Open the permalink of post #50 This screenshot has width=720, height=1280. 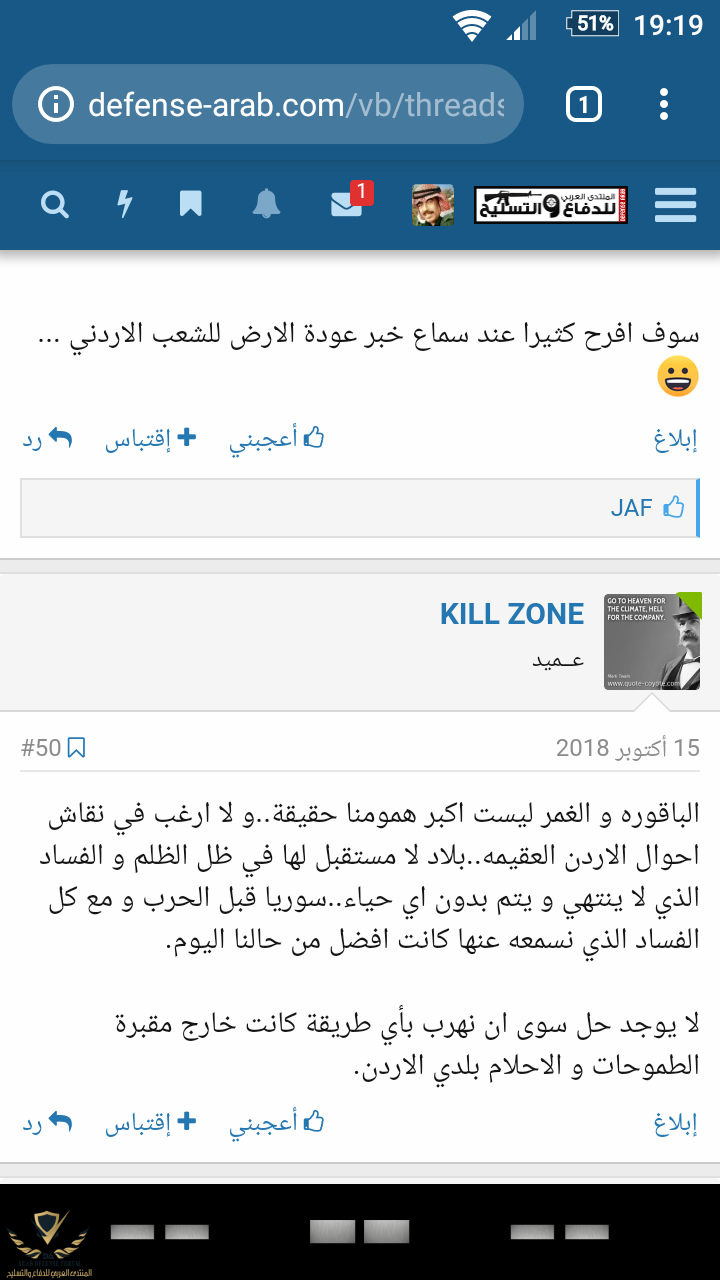point(41,747)
